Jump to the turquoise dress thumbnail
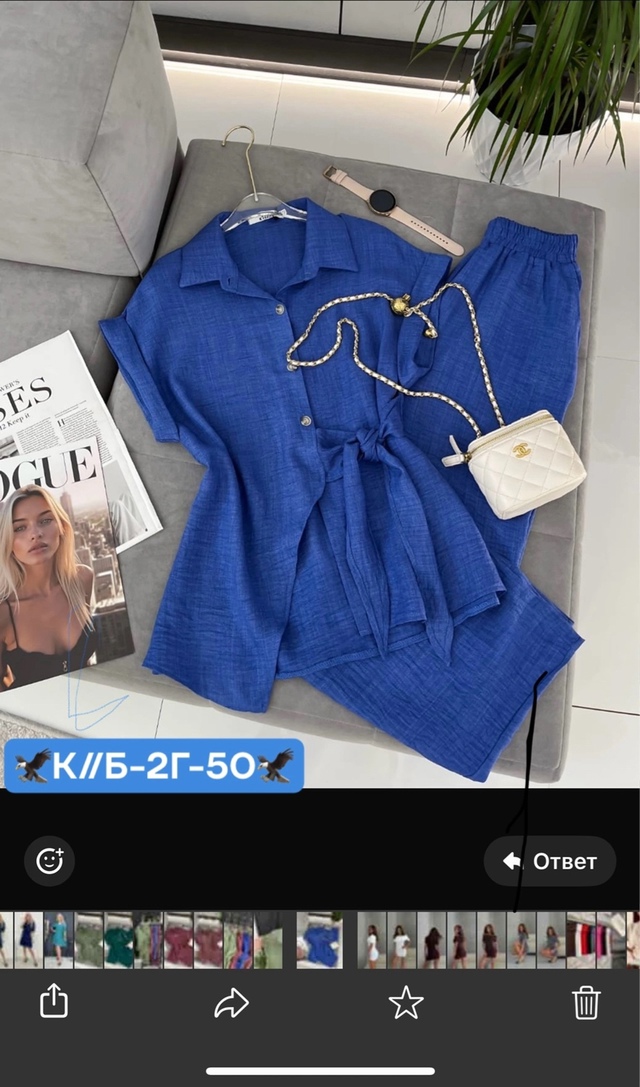Screen dimensions: 640x1087 pos(58,940)
